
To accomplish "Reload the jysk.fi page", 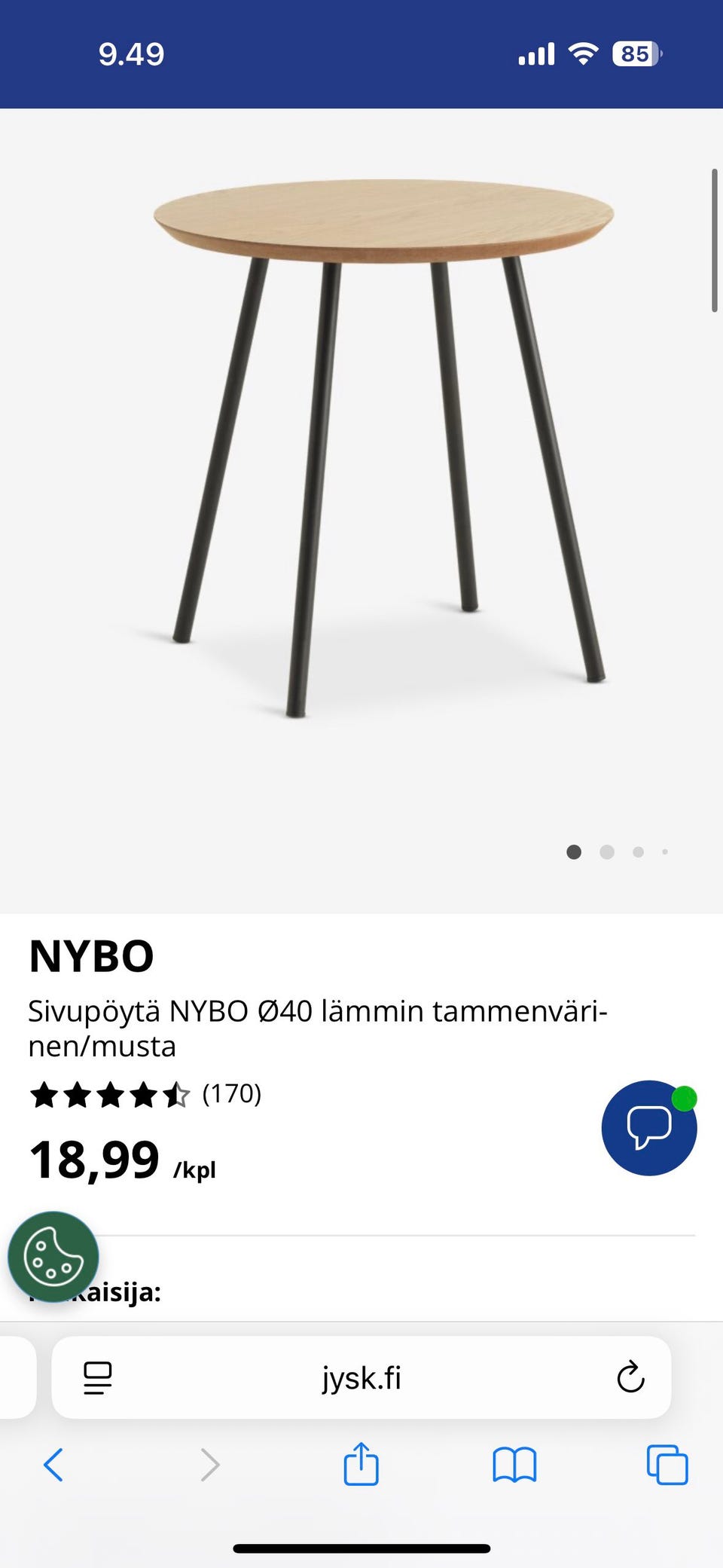I will pos(630,1378).
